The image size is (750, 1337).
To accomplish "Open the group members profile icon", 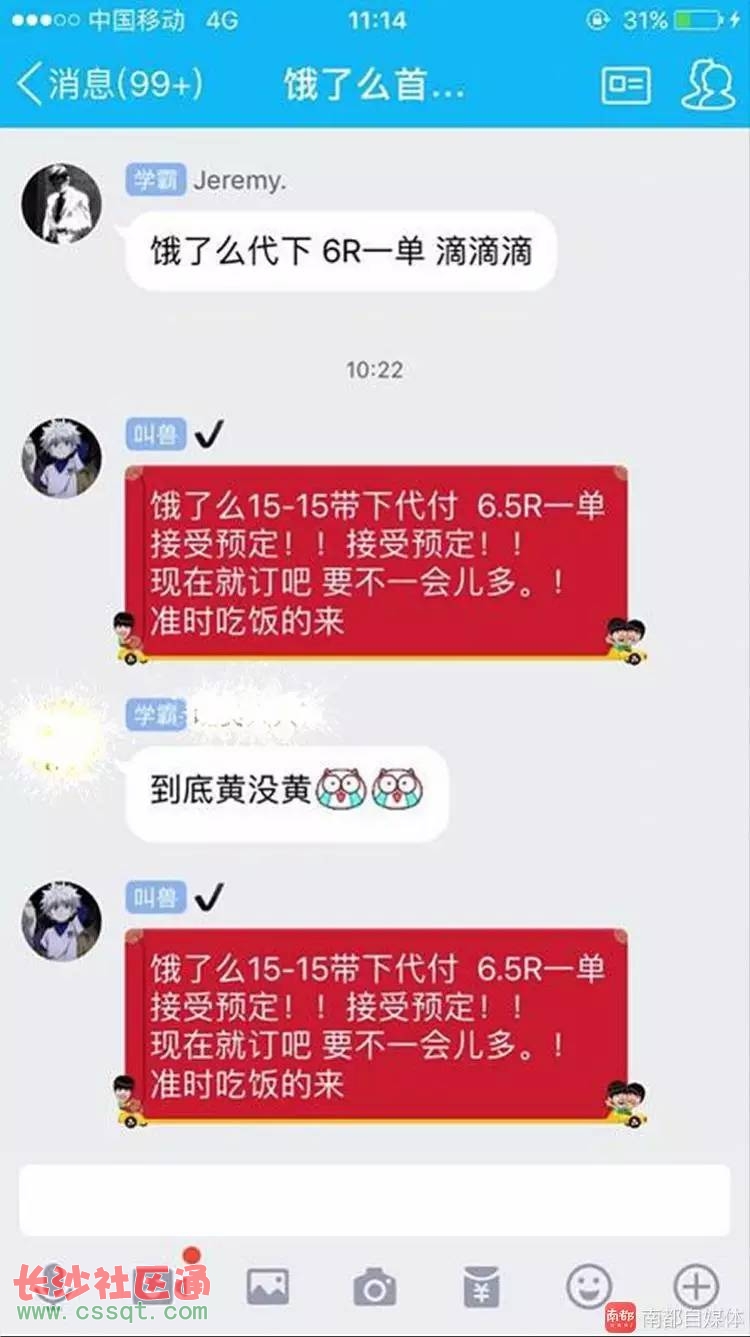I will [x=708, y=84].
